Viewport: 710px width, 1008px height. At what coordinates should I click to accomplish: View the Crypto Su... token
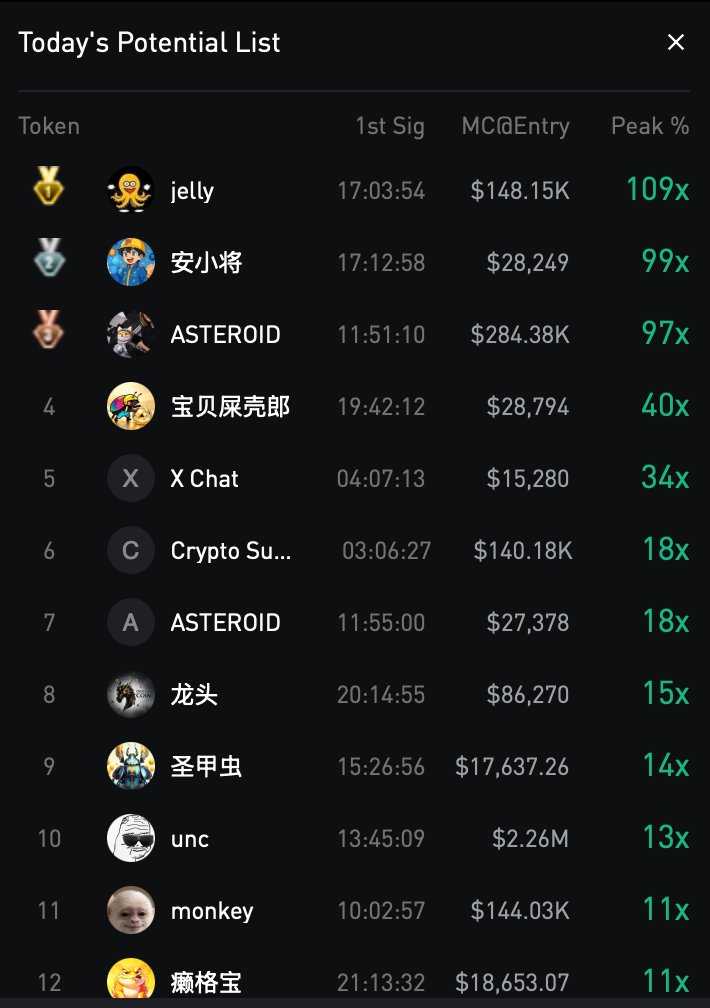(x=230, y=550)
